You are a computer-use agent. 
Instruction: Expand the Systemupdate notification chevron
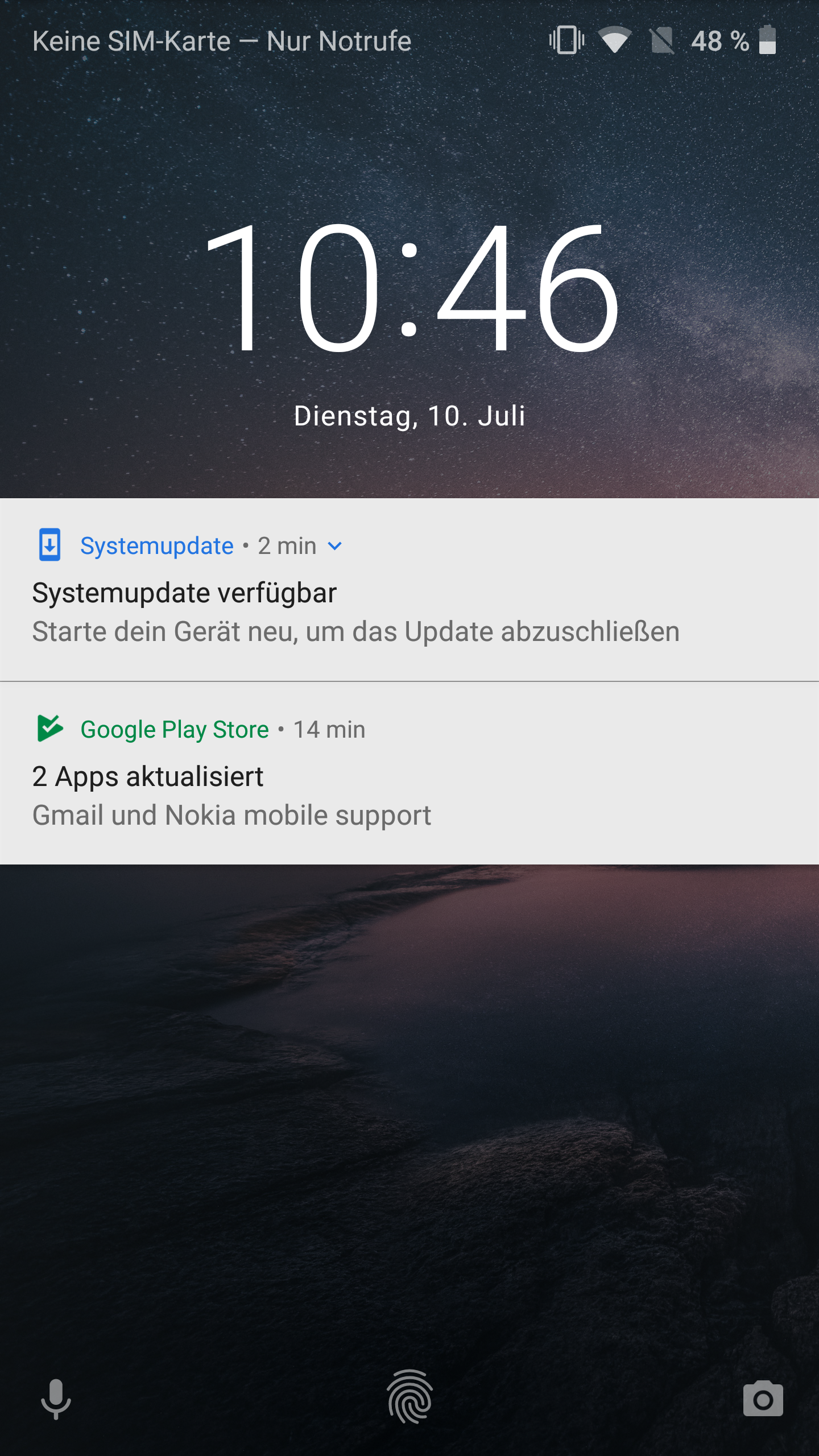(x=335, y=546)
